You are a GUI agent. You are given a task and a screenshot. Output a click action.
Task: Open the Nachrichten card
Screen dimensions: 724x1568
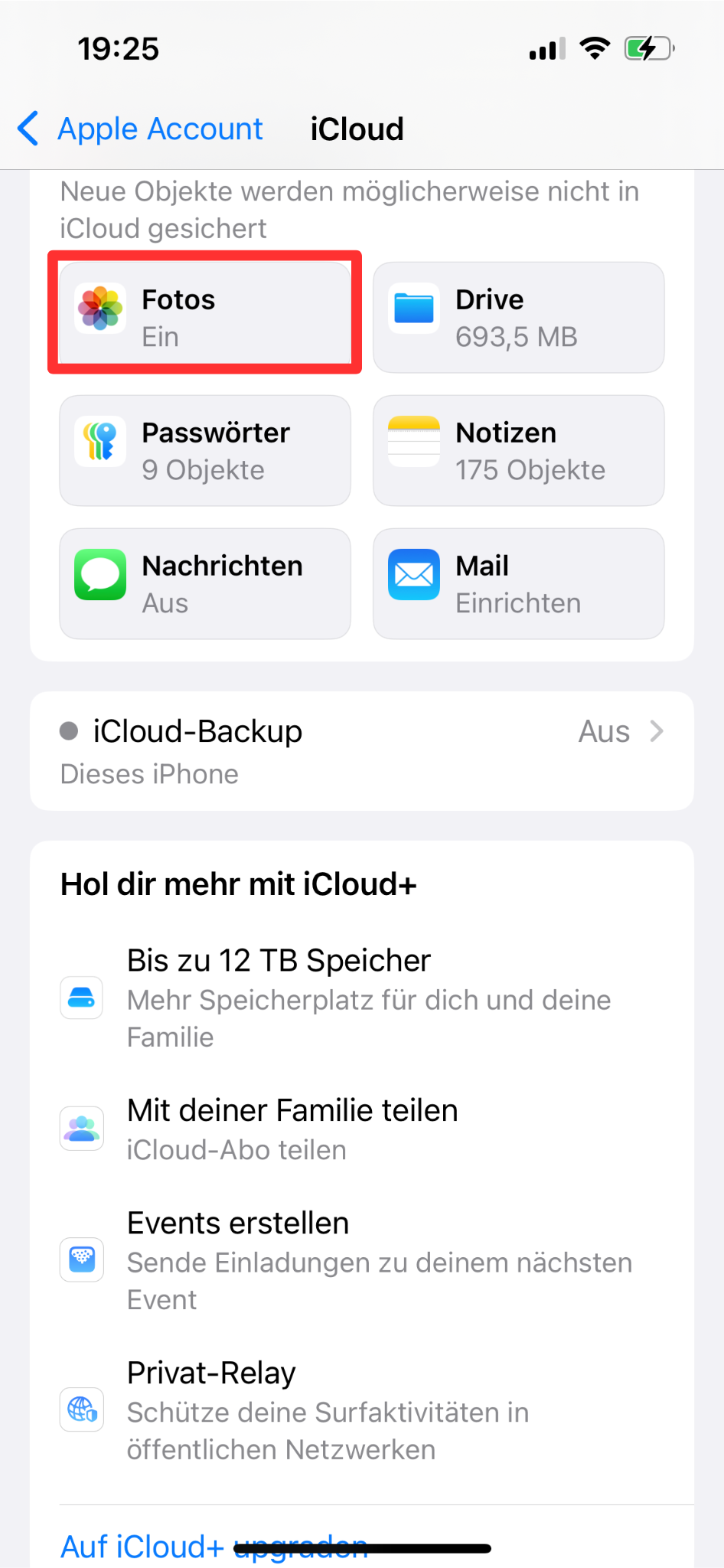point(204,583)
